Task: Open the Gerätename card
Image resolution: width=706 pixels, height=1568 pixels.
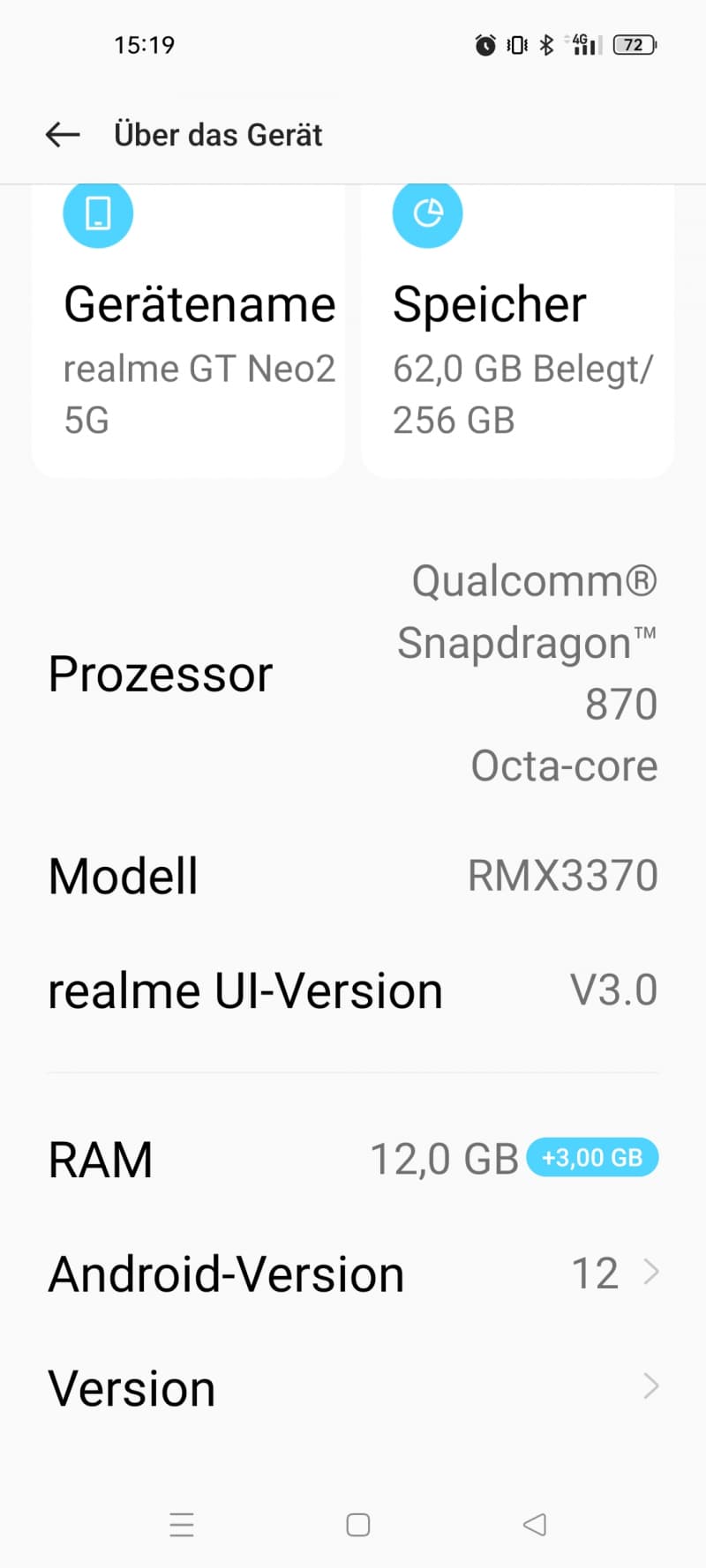Action: click(x=188, y=330)
